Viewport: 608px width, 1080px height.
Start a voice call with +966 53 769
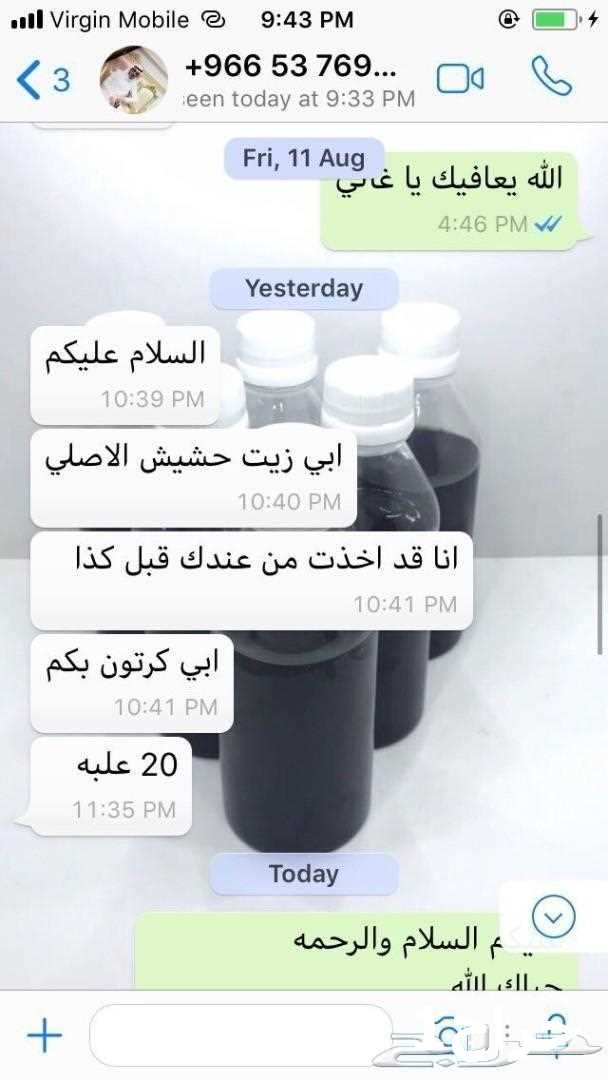551,76
